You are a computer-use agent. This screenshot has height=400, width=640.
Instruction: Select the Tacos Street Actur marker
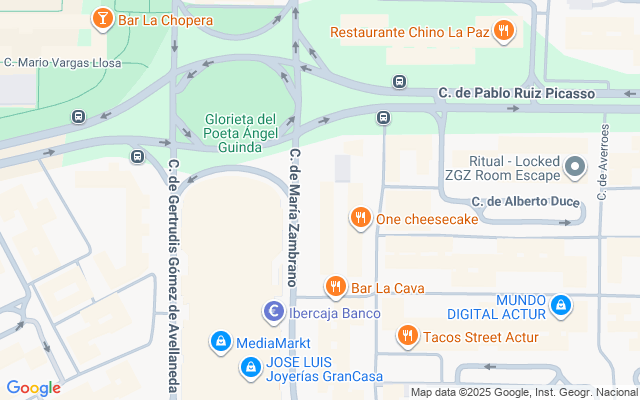(x=407, y=336)
